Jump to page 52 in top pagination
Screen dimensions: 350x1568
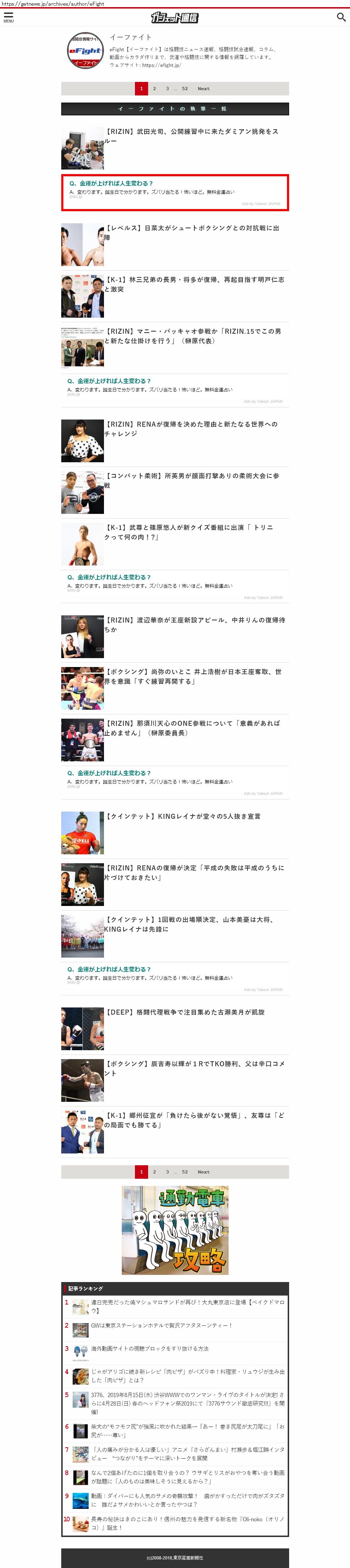pyautogui.click(x=184, y=88)
